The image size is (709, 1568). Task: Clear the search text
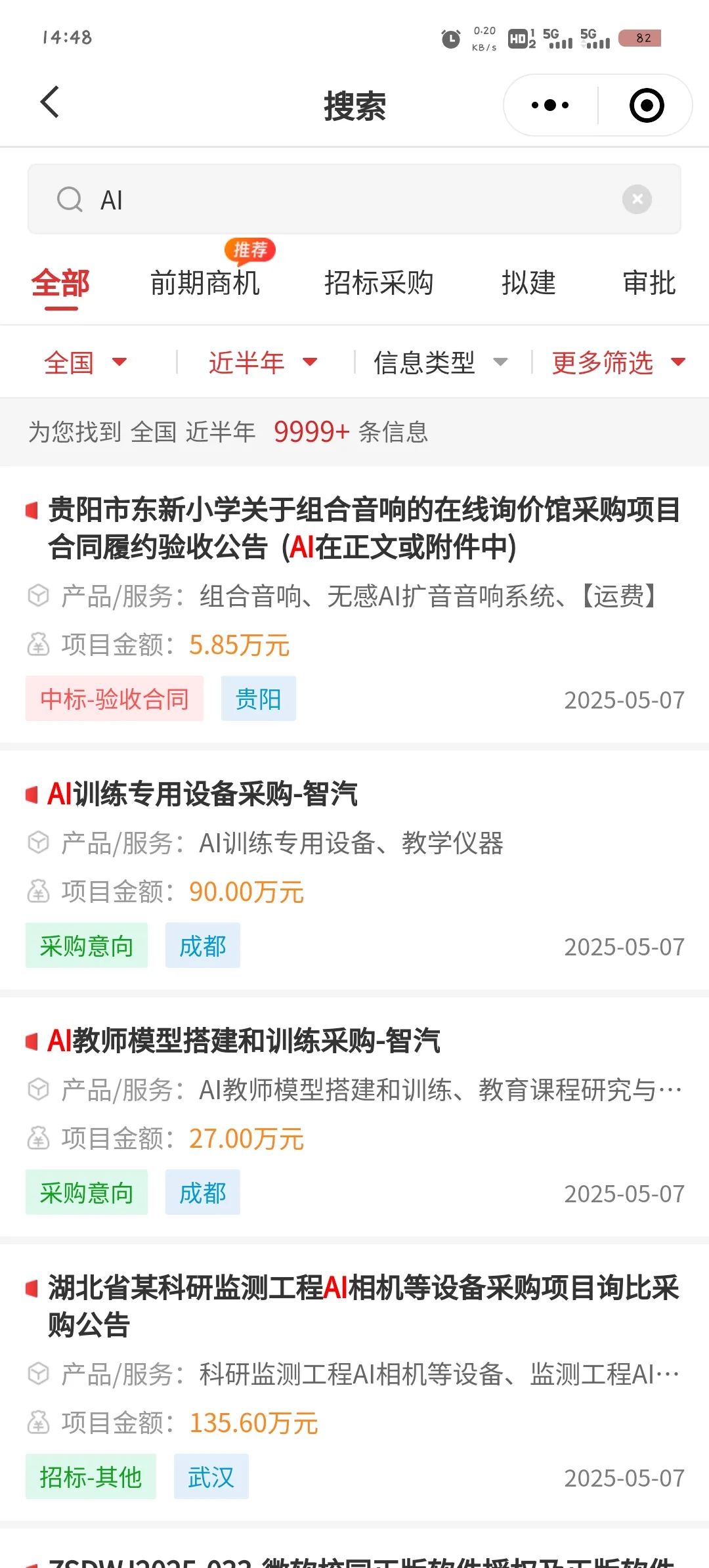pos(637,200)
